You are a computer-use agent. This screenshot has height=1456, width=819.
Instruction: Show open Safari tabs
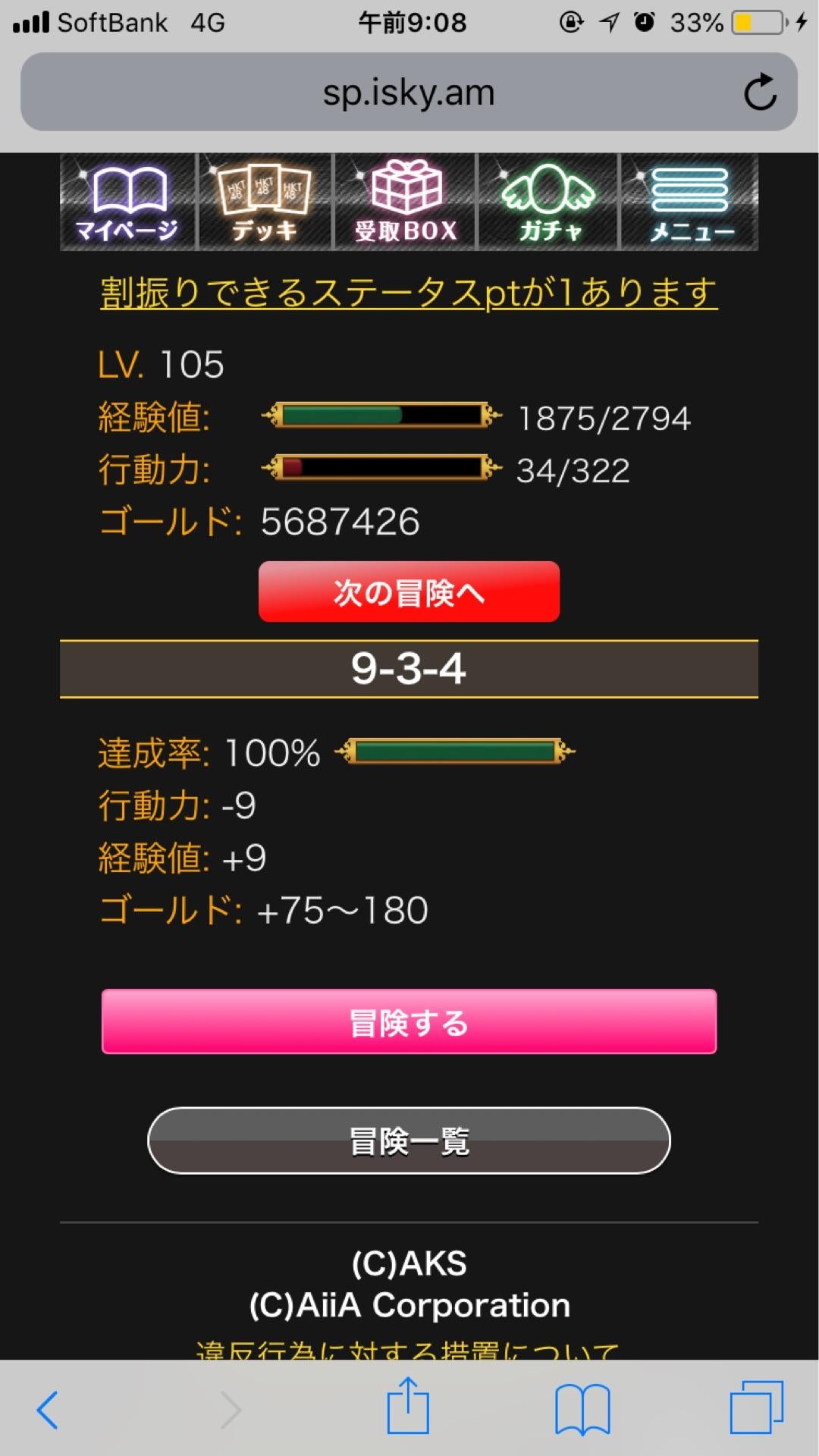click(x=756, y=1408)
